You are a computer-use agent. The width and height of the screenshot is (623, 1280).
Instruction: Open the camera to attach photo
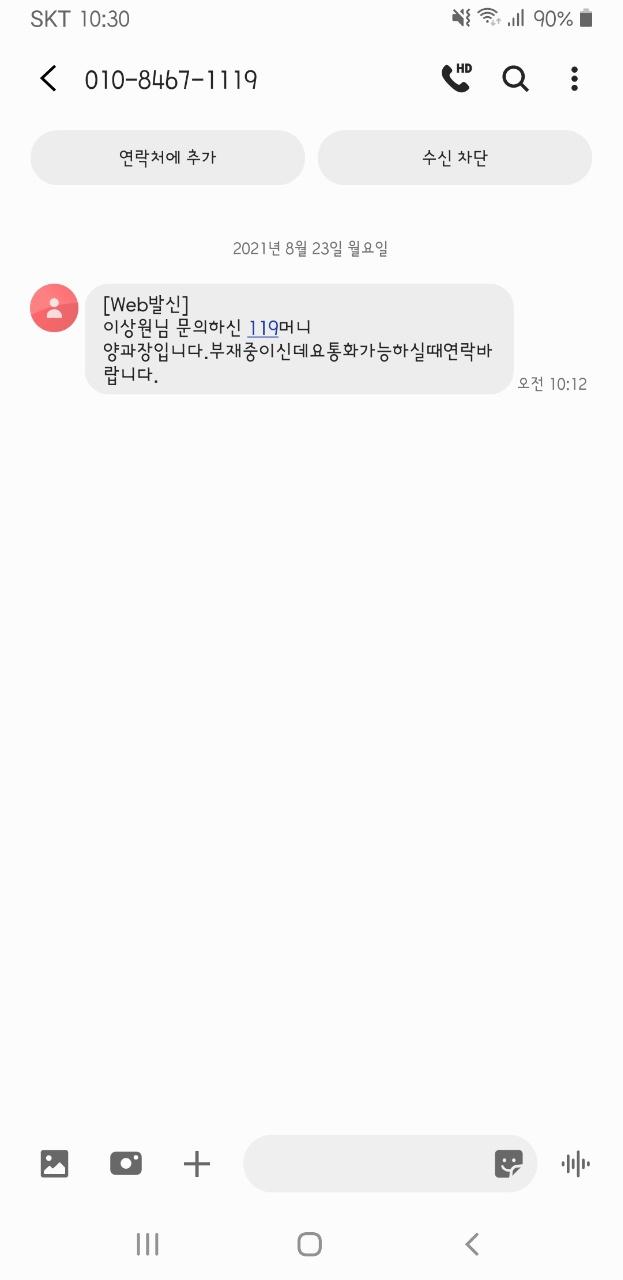[126, 1163]
